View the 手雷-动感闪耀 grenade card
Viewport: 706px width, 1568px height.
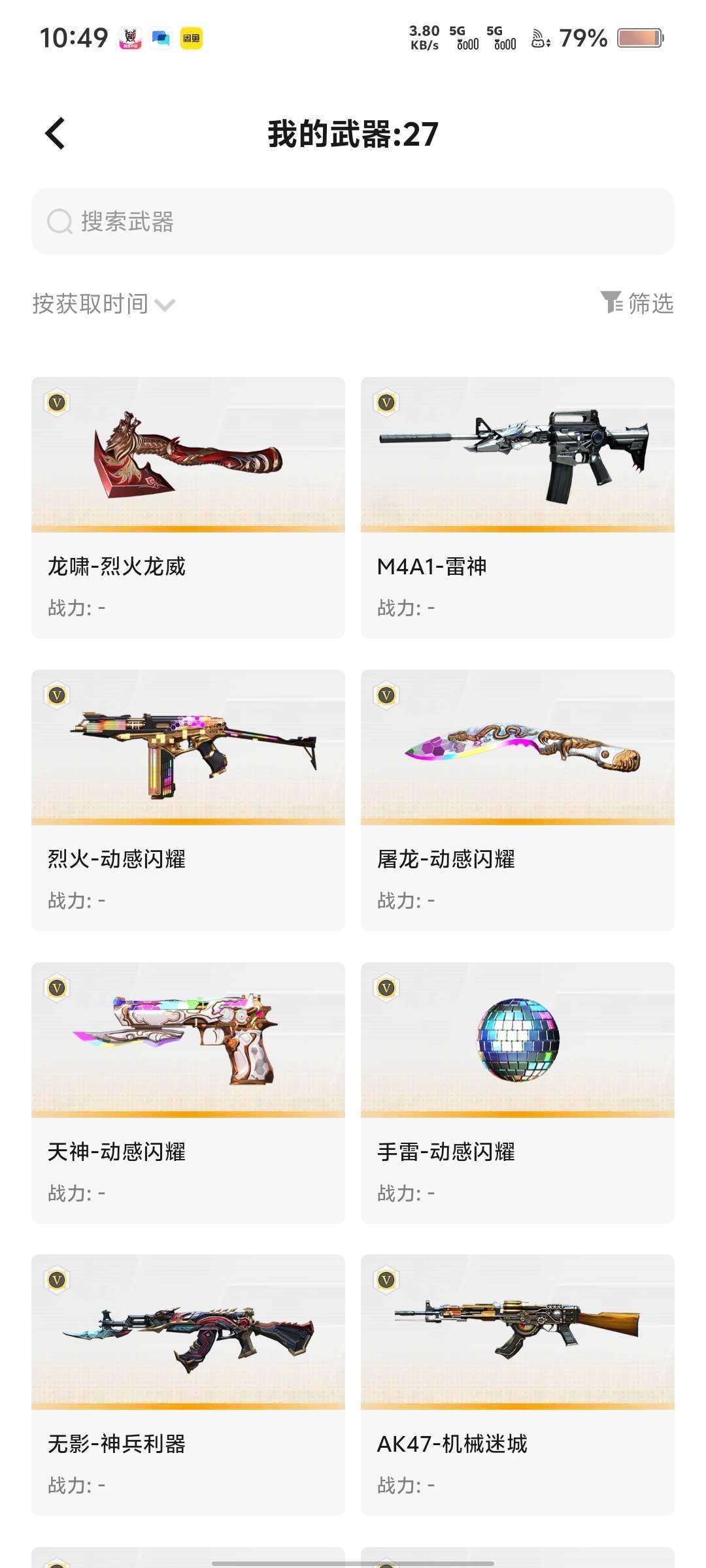(x=518, y=1092)
